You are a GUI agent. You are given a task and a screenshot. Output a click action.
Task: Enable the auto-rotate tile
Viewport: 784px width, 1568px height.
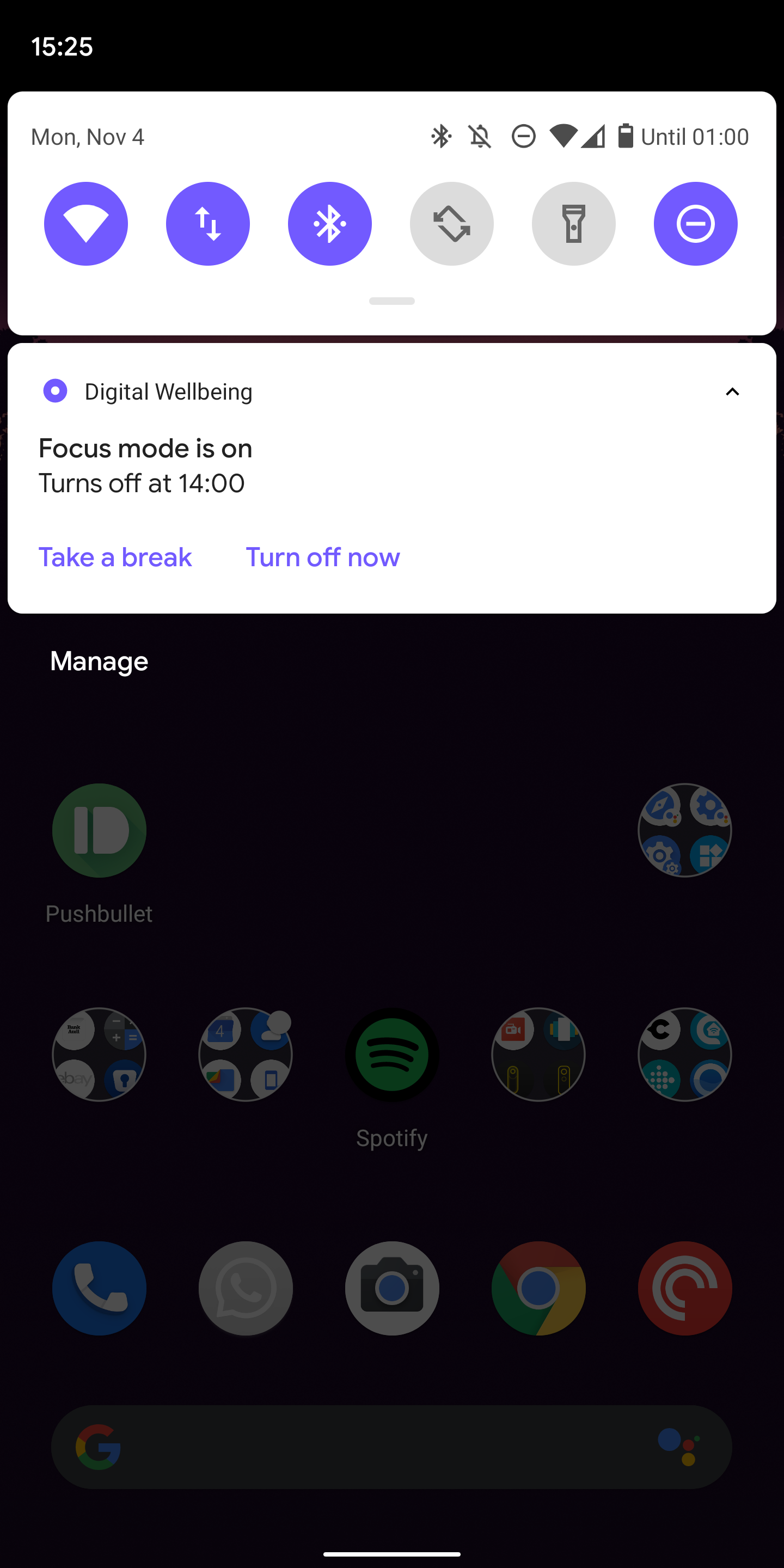(452, 223)
